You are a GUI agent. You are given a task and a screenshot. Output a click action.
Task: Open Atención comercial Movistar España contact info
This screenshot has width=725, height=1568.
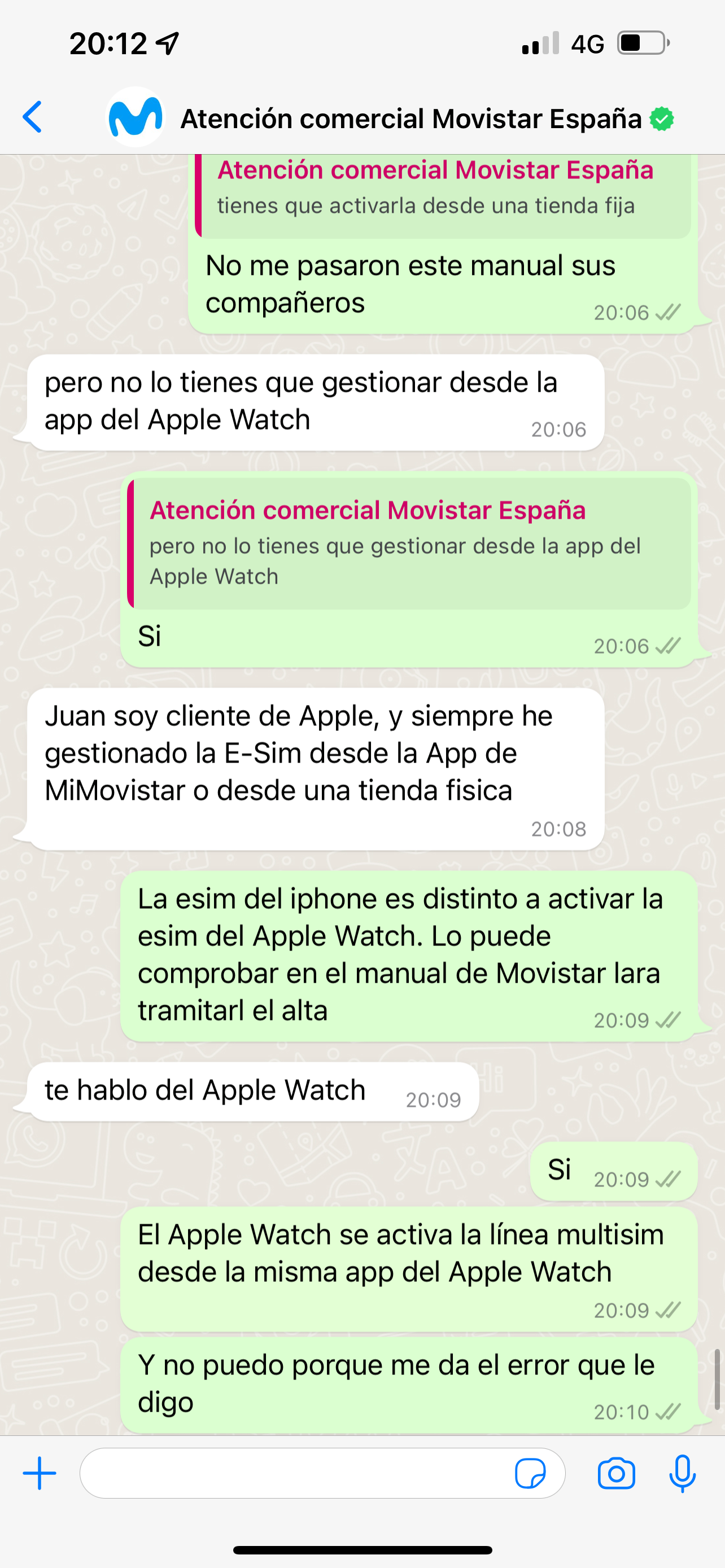(410, 119)
